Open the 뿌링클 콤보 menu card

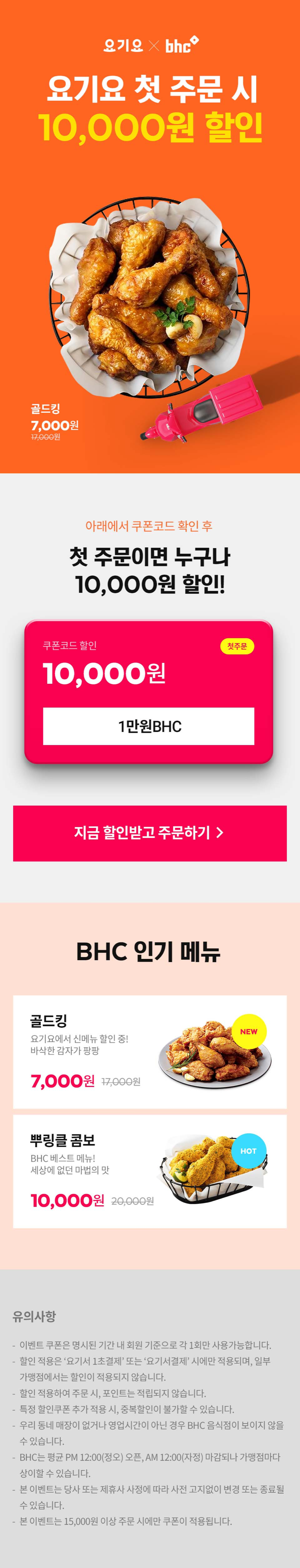click(x=150, y=1170)
